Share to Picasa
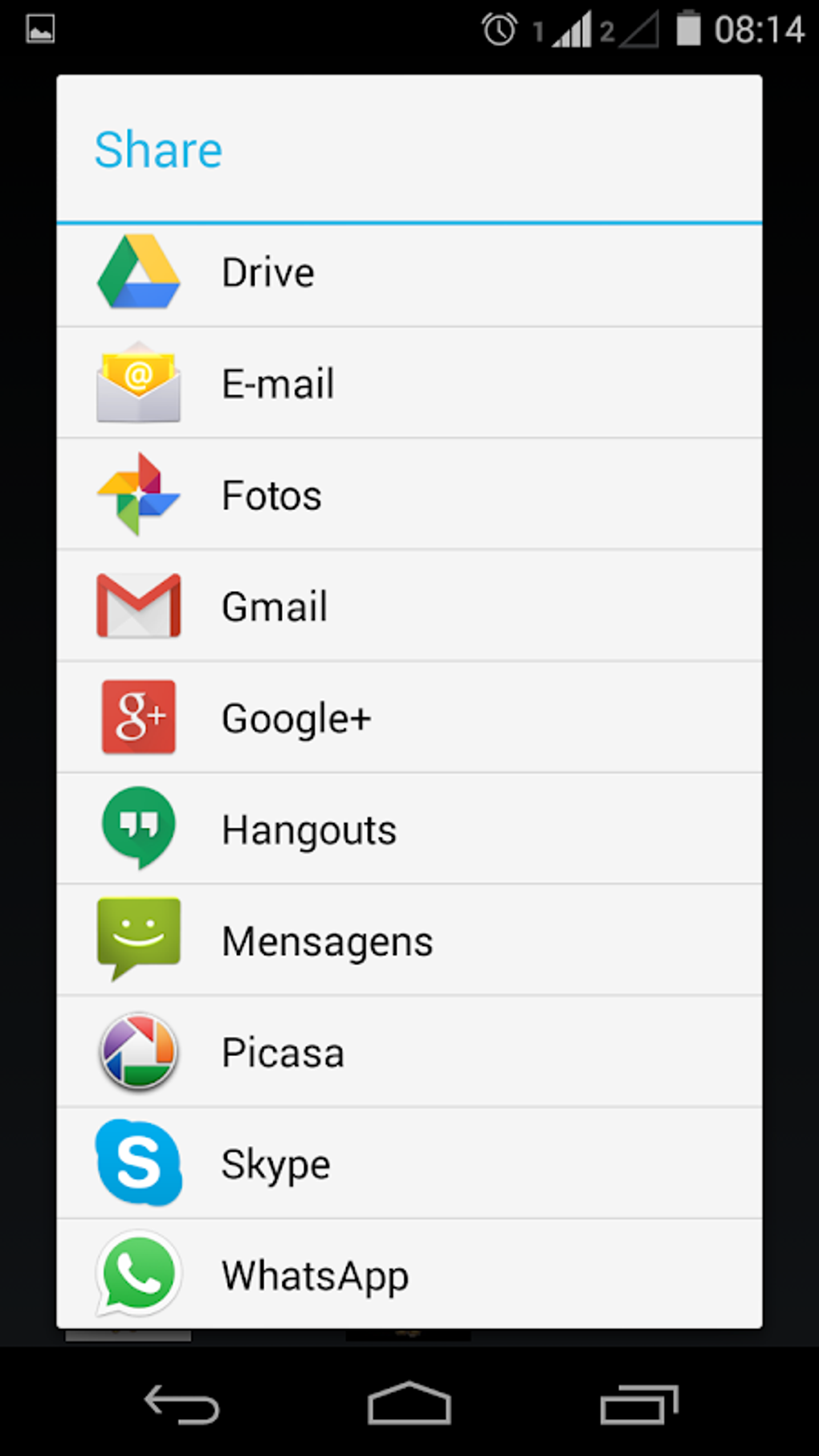 tap(409, 1053)
